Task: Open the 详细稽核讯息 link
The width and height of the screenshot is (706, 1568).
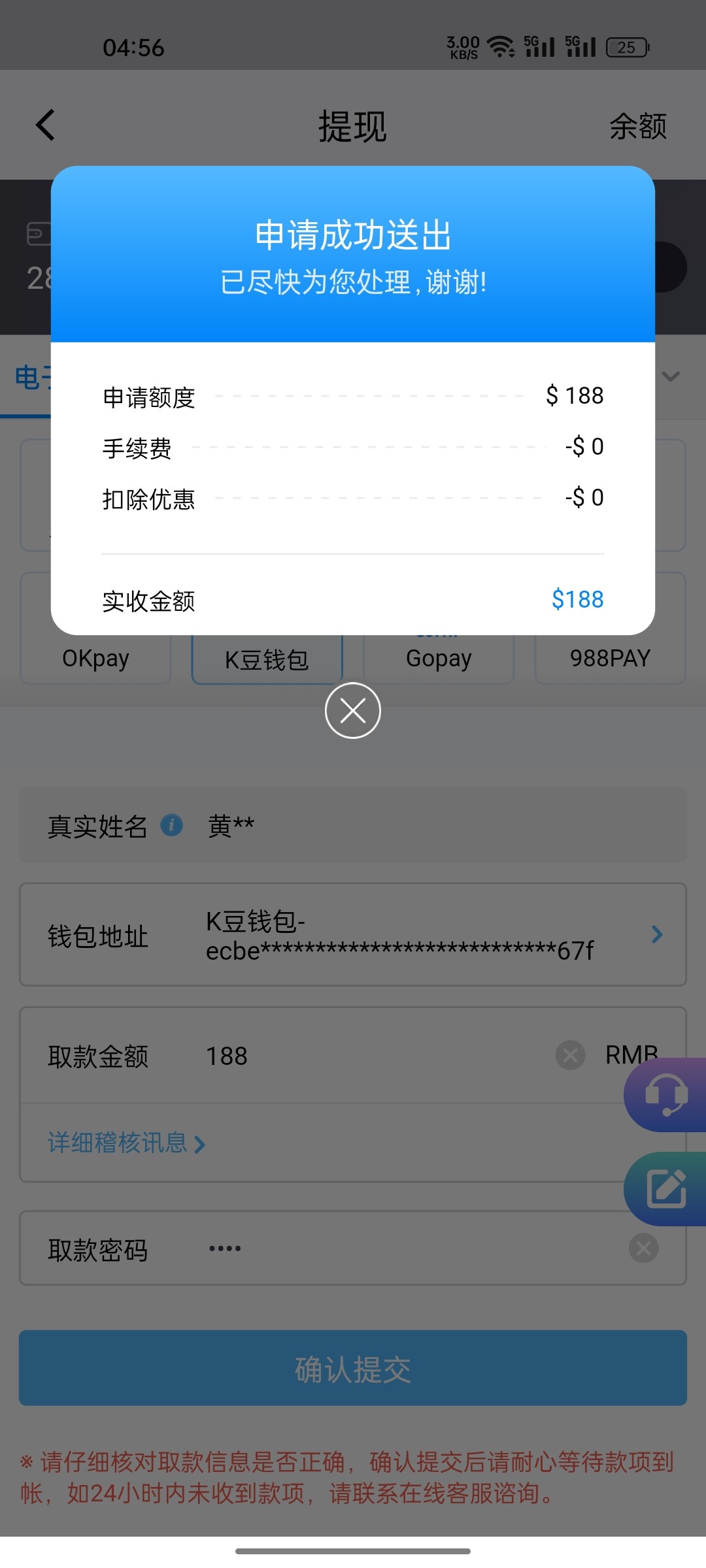Action: coord(127,1143)
